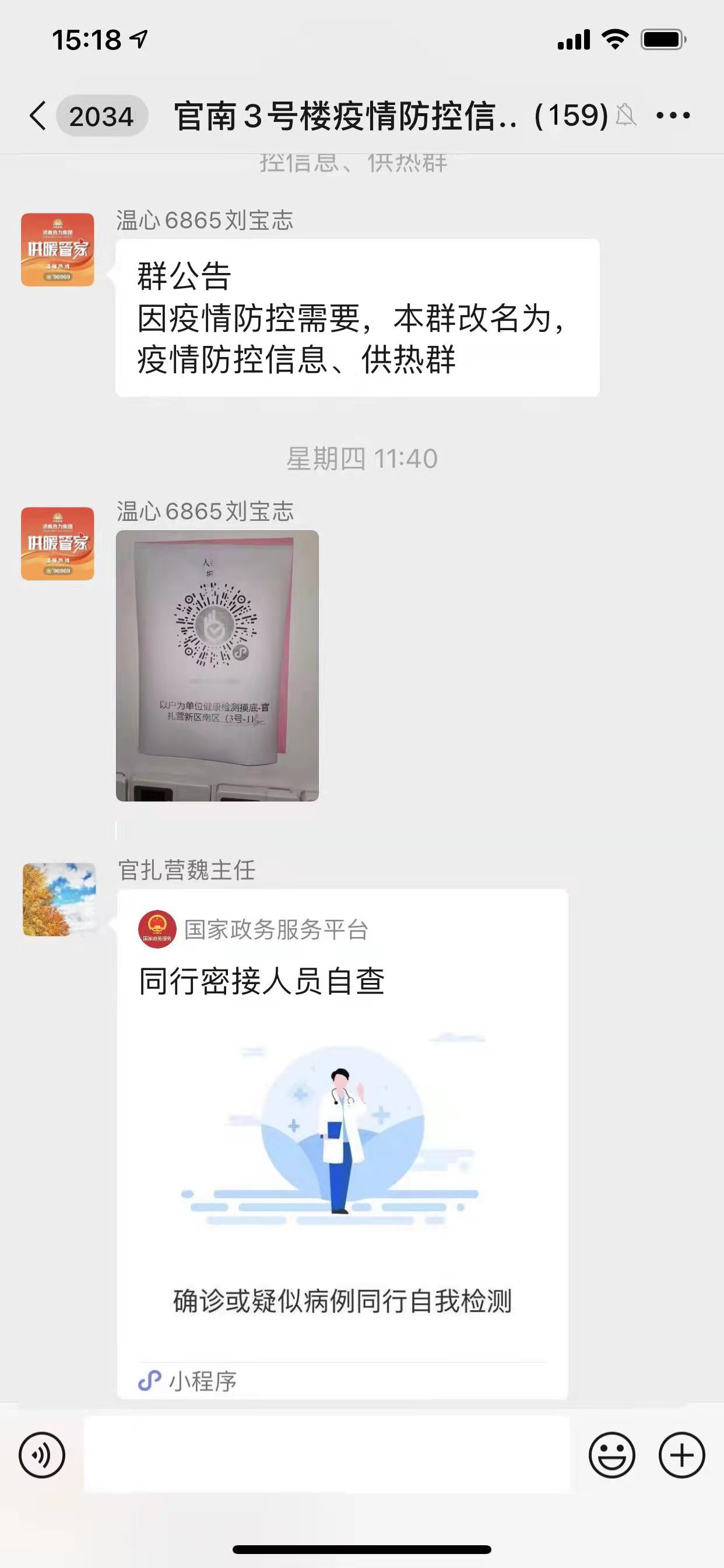View 官扎营魏主任's profile avatar
Viewport: 724px width, 1568px height.
pos(59,899)
